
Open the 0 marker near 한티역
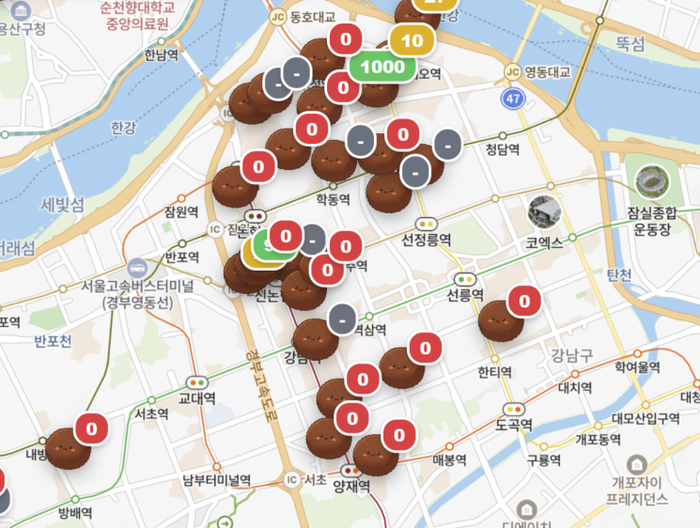point(523,299)
